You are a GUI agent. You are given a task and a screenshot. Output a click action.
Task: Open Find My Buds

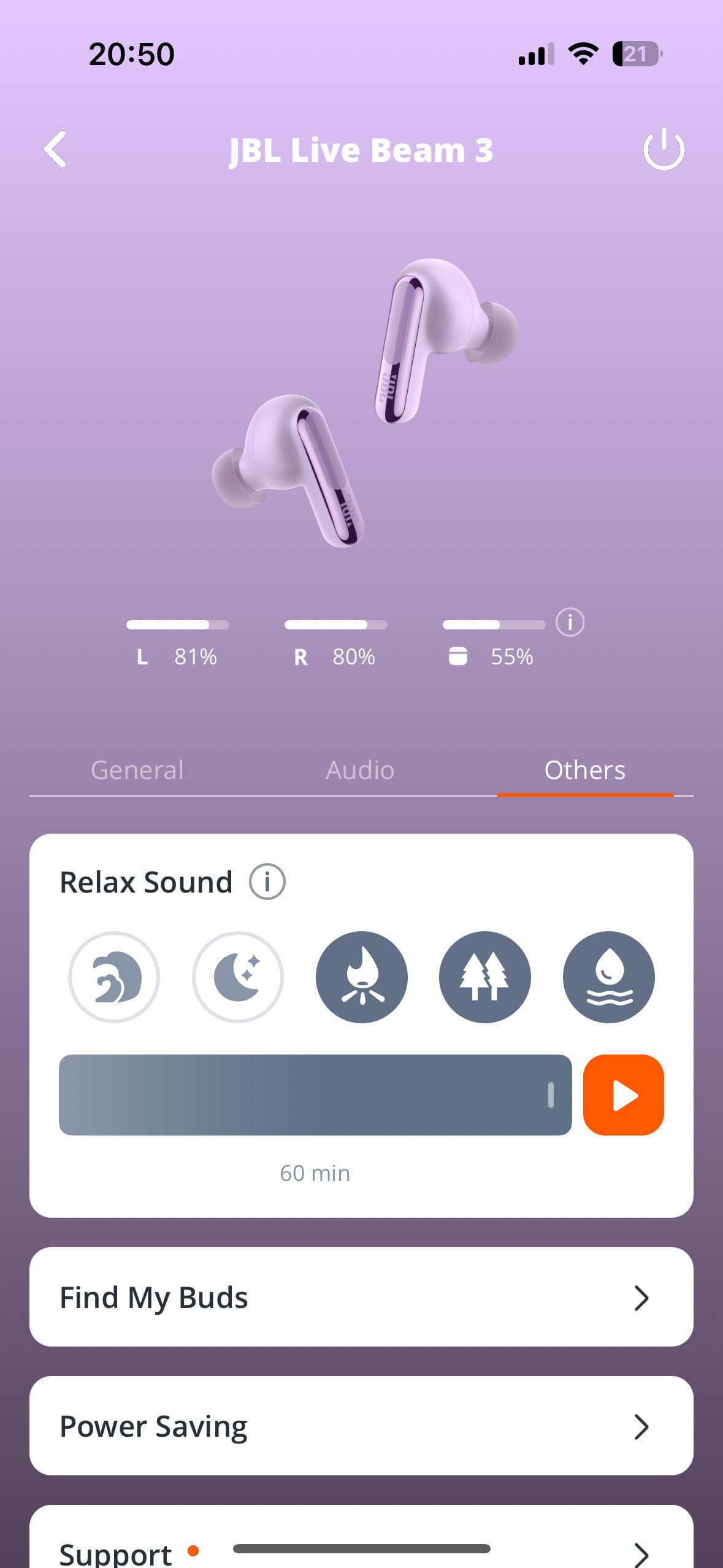[x=361, y=1297]
